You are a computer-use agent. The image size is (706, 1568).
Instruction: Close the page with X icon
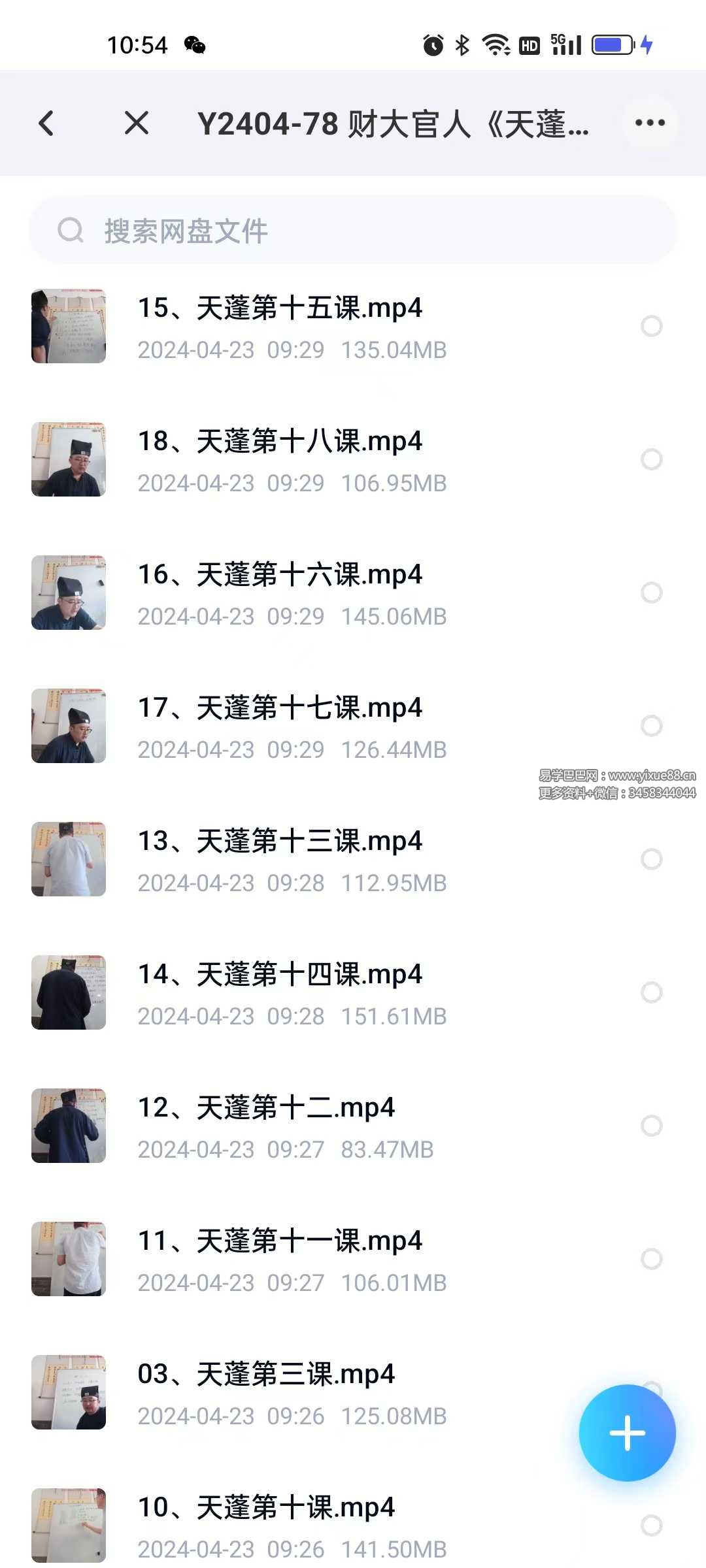click(137, 123)
